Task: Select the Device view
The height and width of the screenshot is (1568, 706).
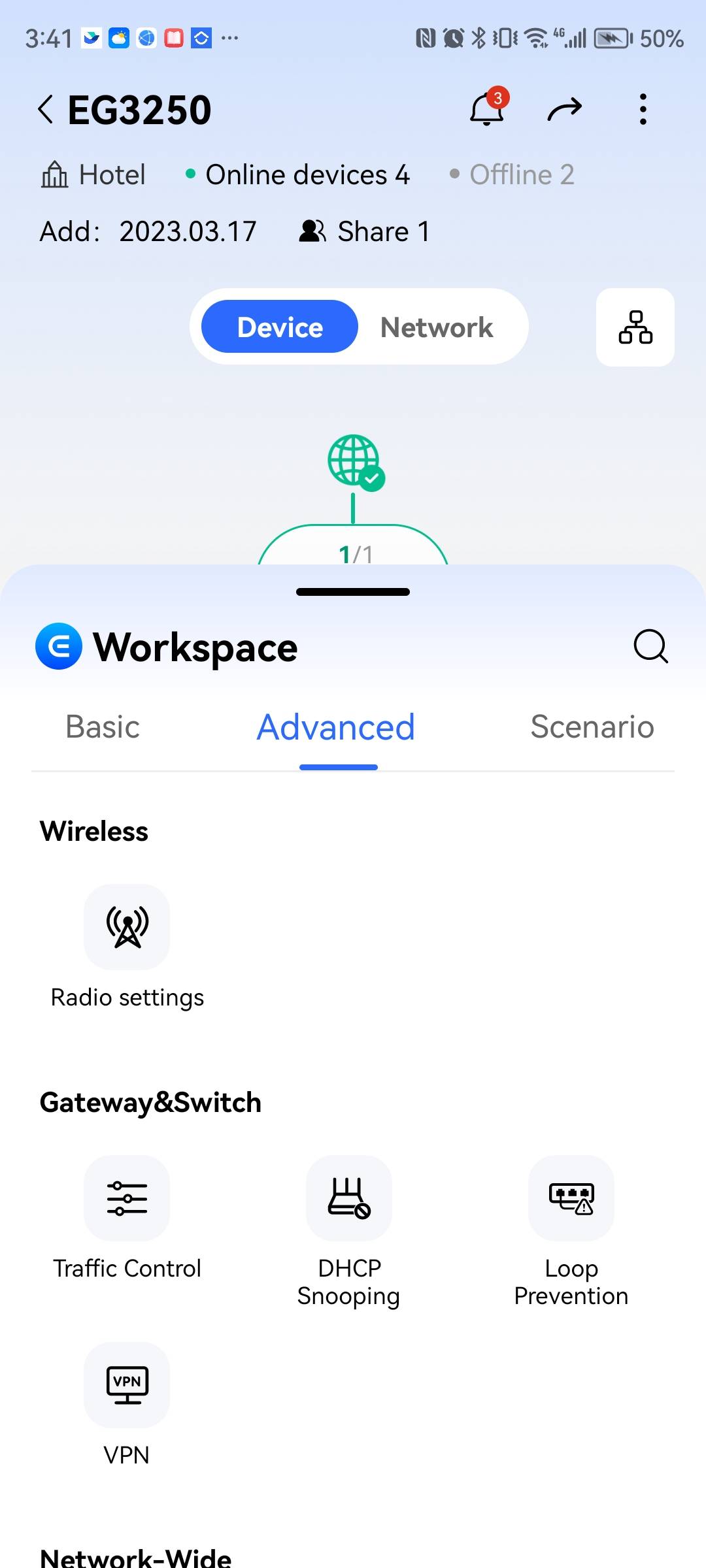Action: [280, 327]
